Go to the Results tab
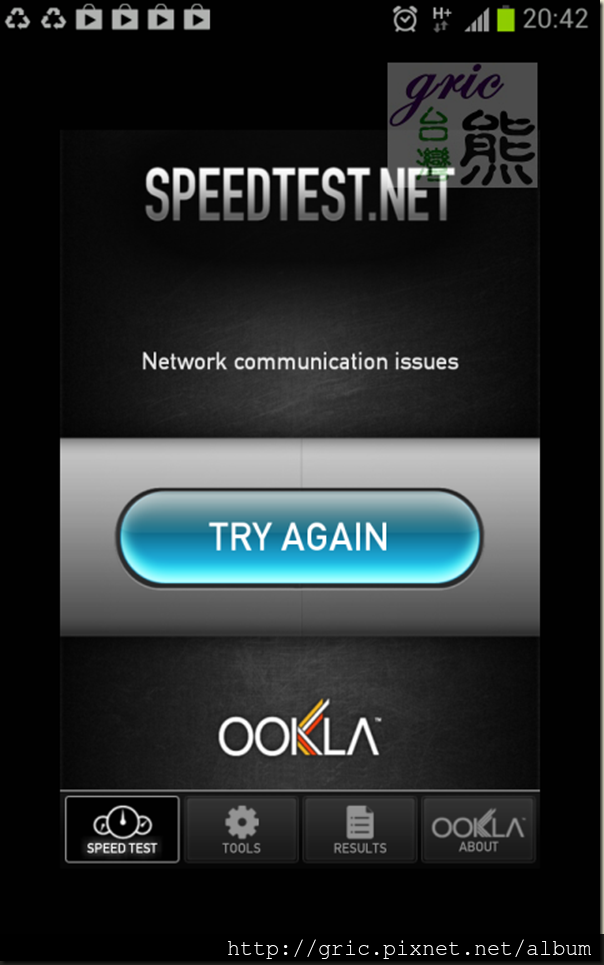 point(359,829)
